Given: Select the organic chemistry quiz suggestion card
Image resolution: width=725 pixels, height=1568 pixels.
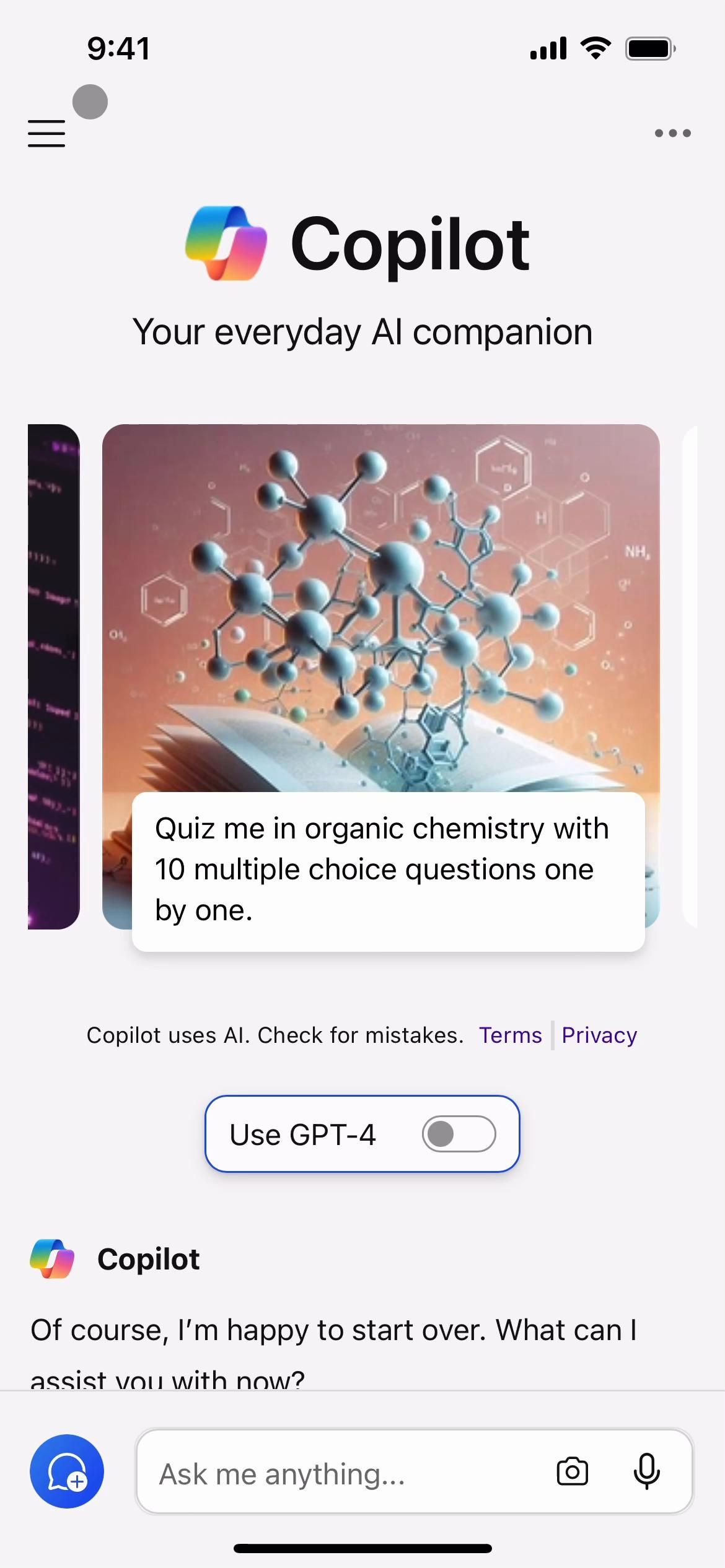Looking at the screenshot, I should [x=380, y=681].
